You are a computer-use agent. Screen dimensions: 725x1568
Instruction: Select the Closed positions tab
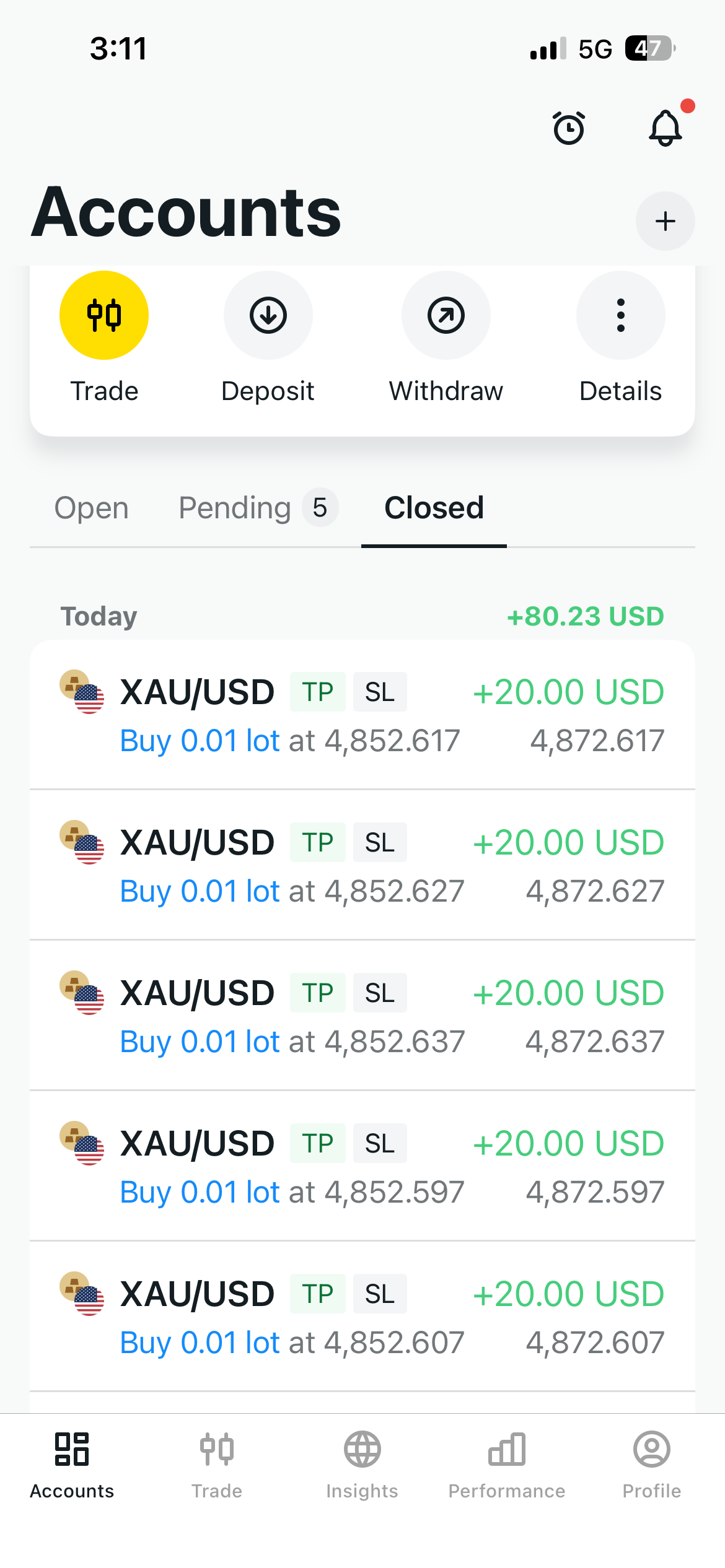(434, 508)
